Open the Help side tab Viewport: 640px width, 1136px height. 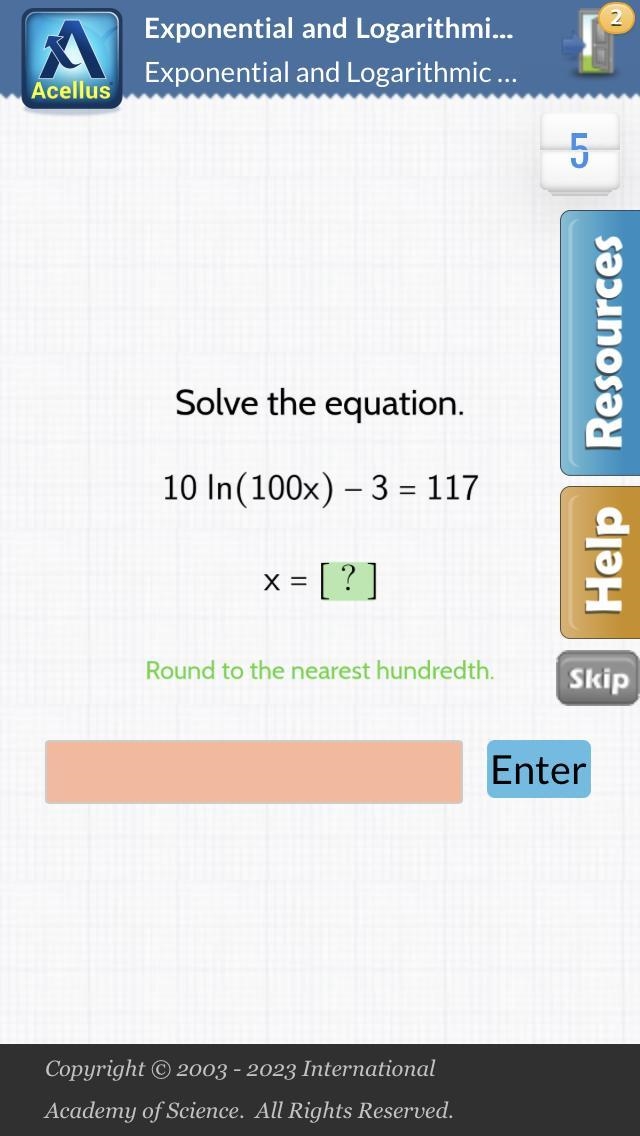coord(601,562)
